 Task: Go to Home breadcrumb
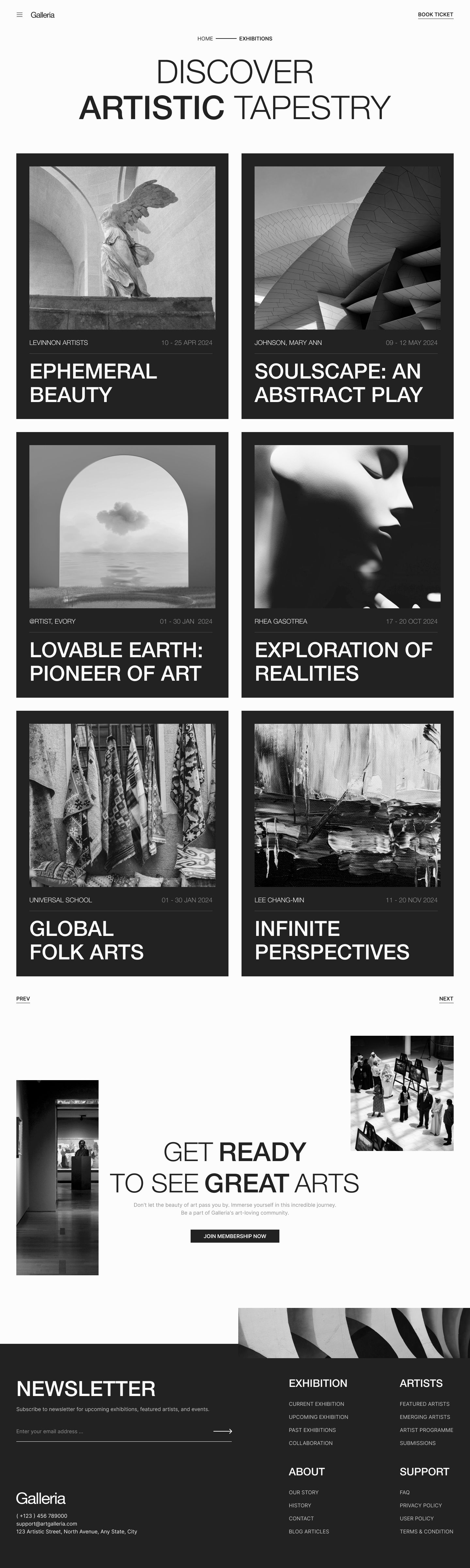[205, 39]
